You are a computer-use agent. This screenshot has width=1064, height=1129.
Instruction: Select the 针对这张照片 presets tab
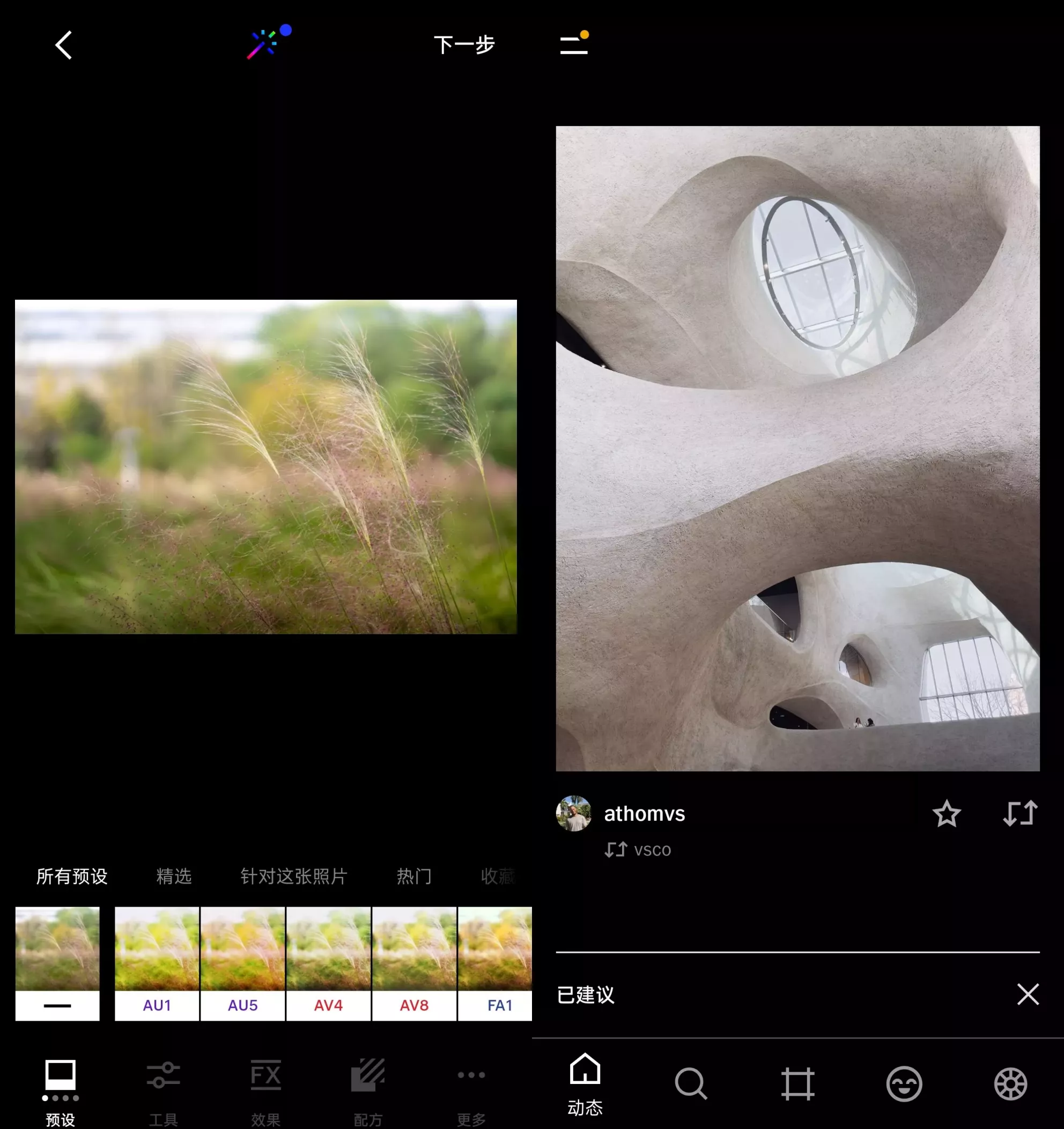click(x=294, y=877)
